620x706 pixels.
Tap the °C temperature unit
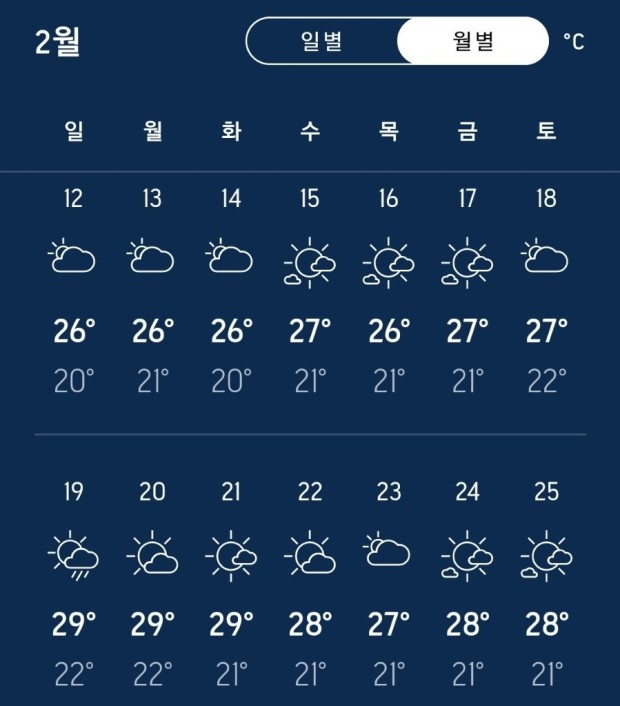(574, 42)
